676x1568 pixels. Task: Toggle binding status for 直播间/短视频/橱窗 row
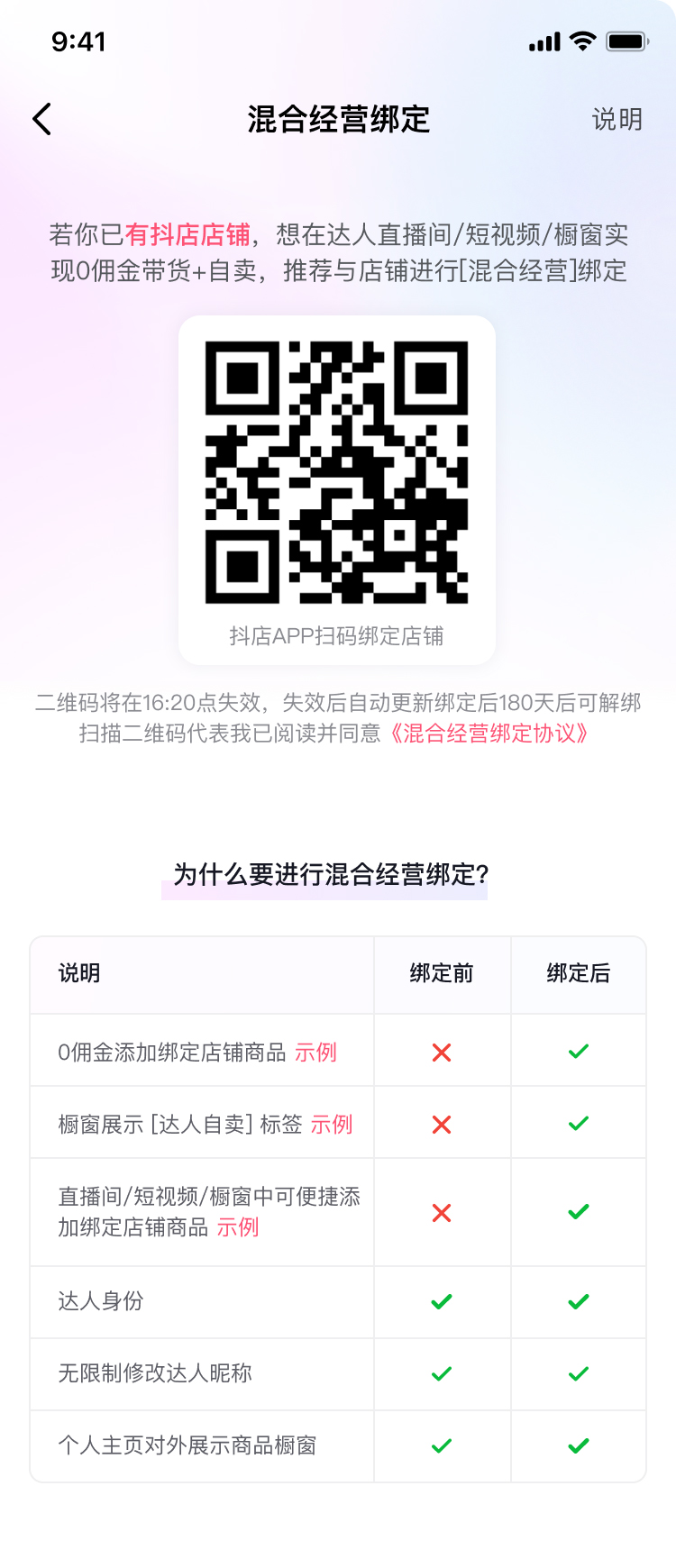click(577, 1212)
